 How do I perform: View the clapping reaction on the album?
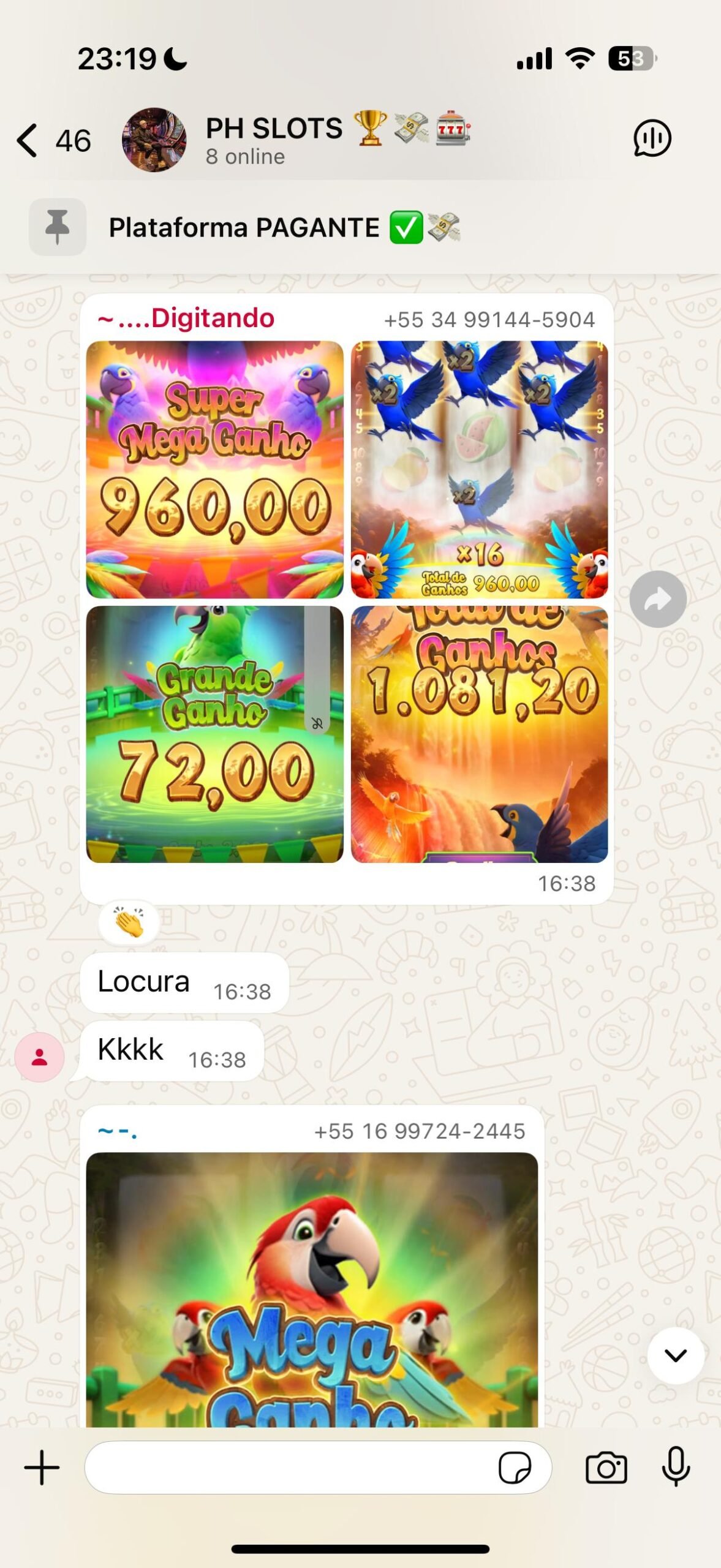pos(129,922)
